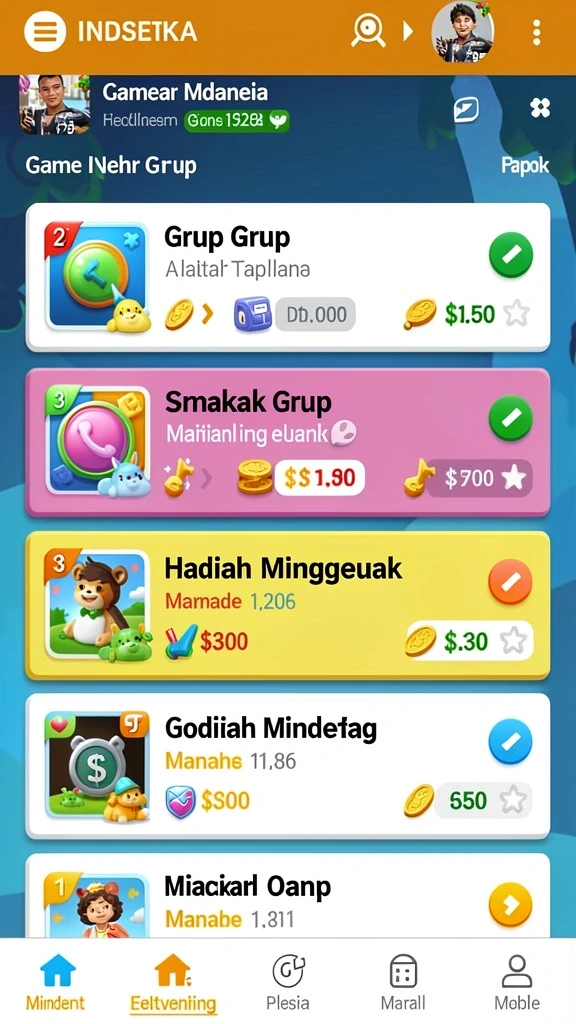Star the Godiiah Mindetag item
The height and width of the screenshot is (1024, 576).
click(x=513, y=800)
